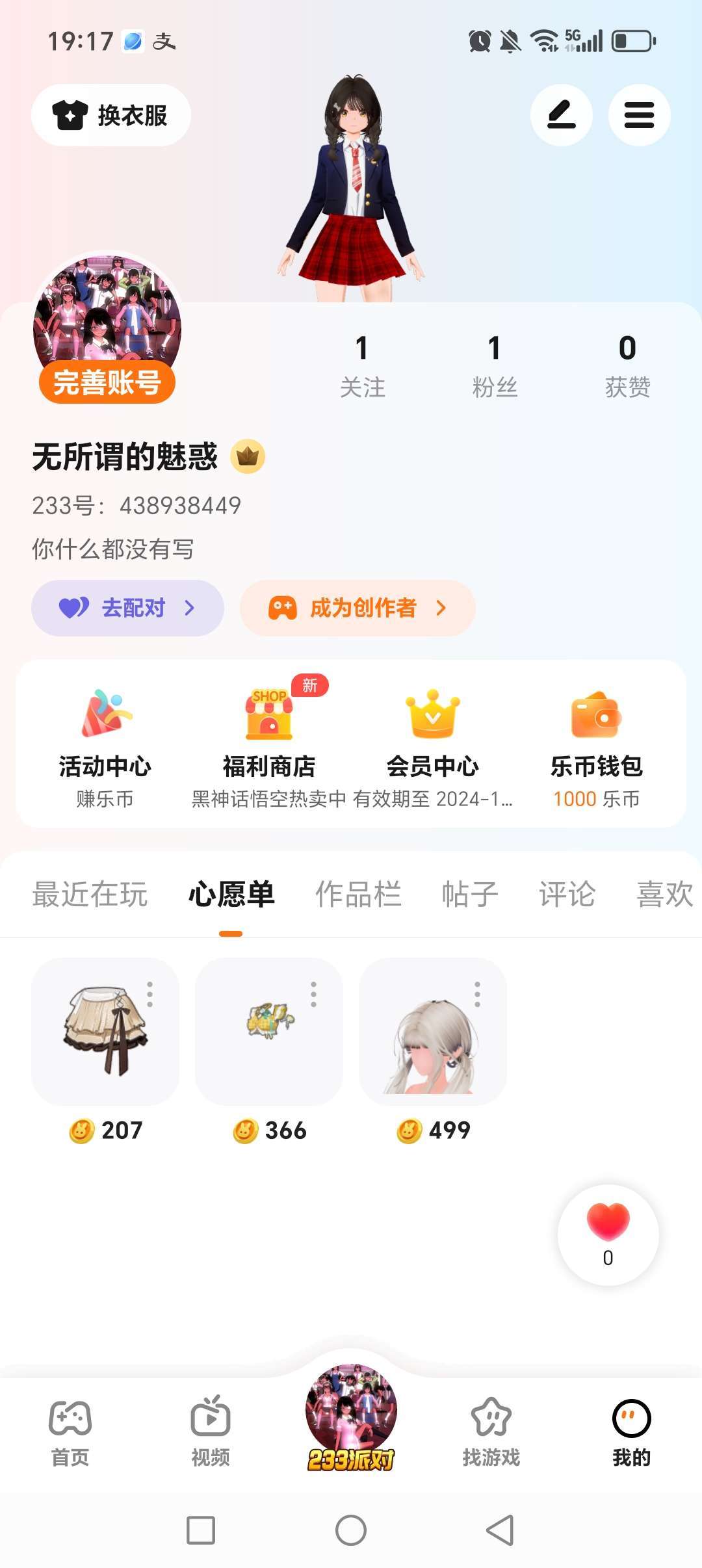
Task: Switch to the 作品栏 tab
Action: [x=358, y=894]
